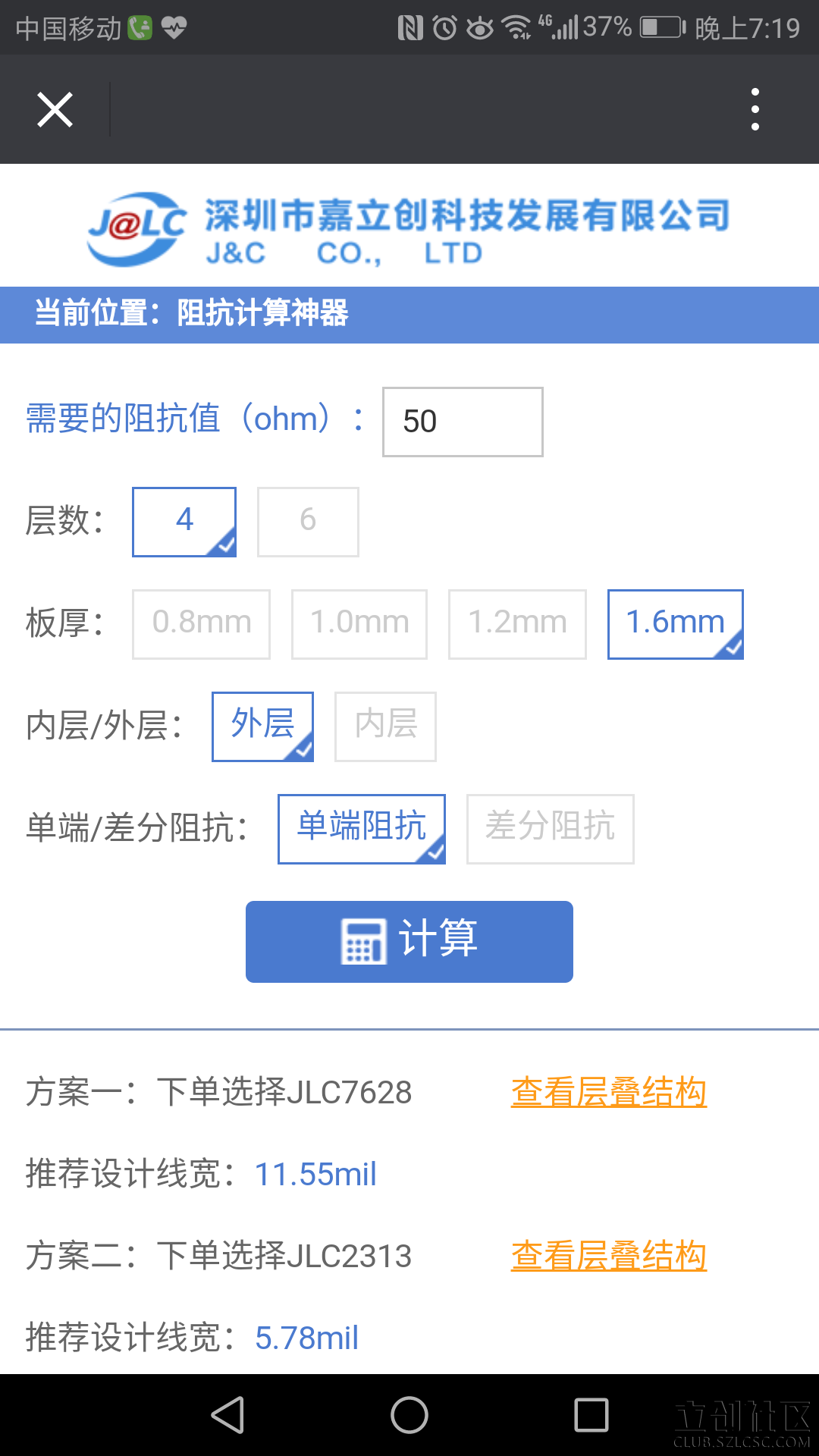819x1456 pixels.
Task: Go back with system back button
Action: (227, 1415)
